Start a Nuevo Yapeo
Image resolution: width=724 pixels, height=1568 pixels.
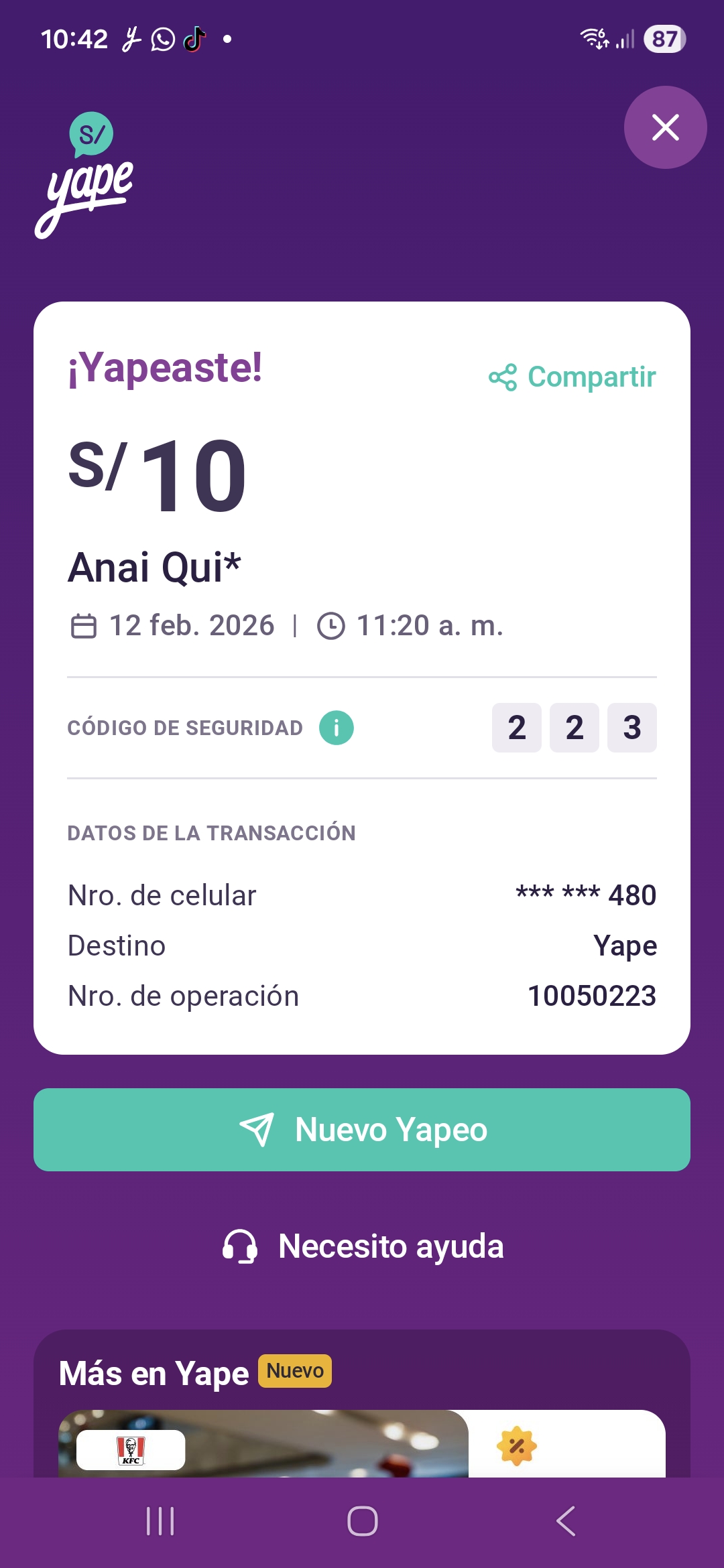pos(362,1130)
